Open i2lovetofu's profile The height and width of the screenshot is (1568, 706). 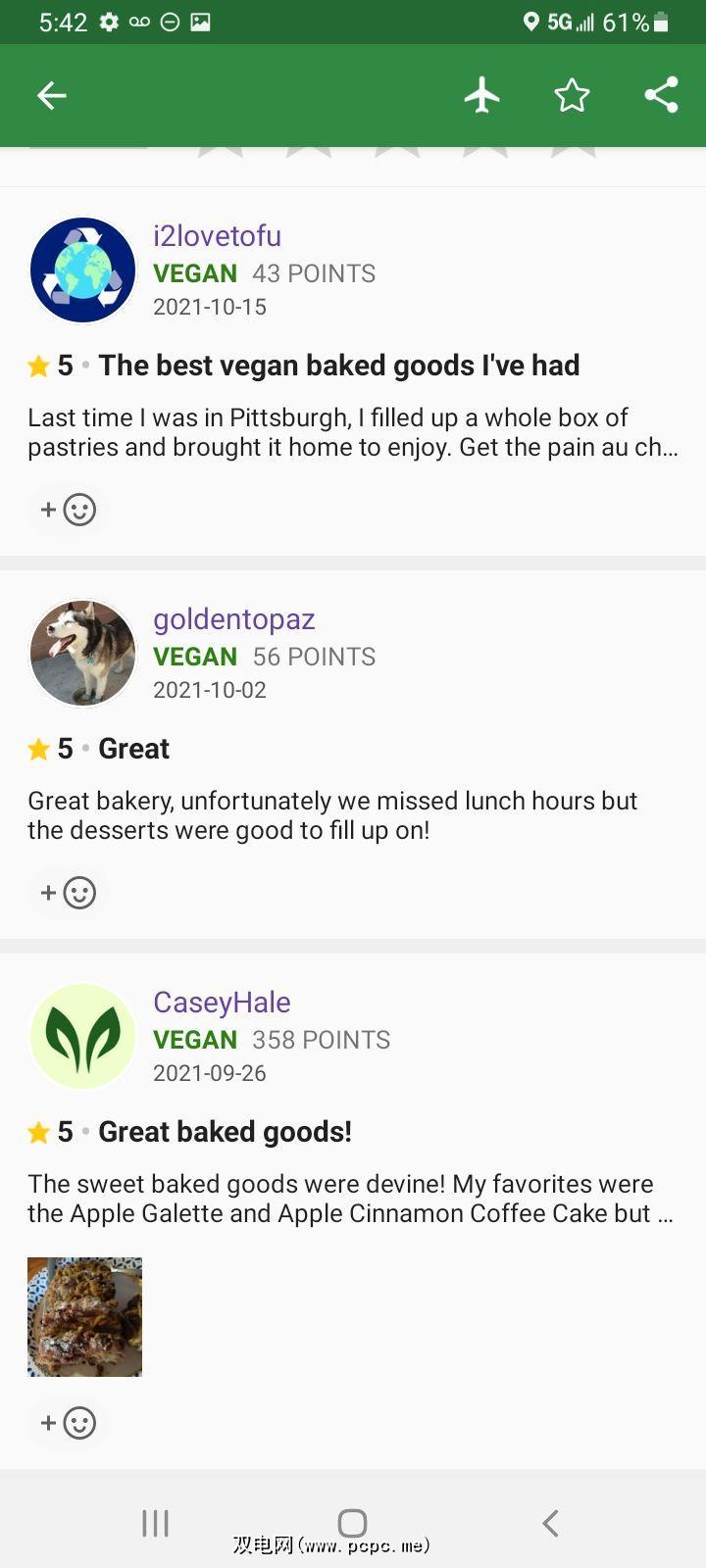(x=217, y=236)
